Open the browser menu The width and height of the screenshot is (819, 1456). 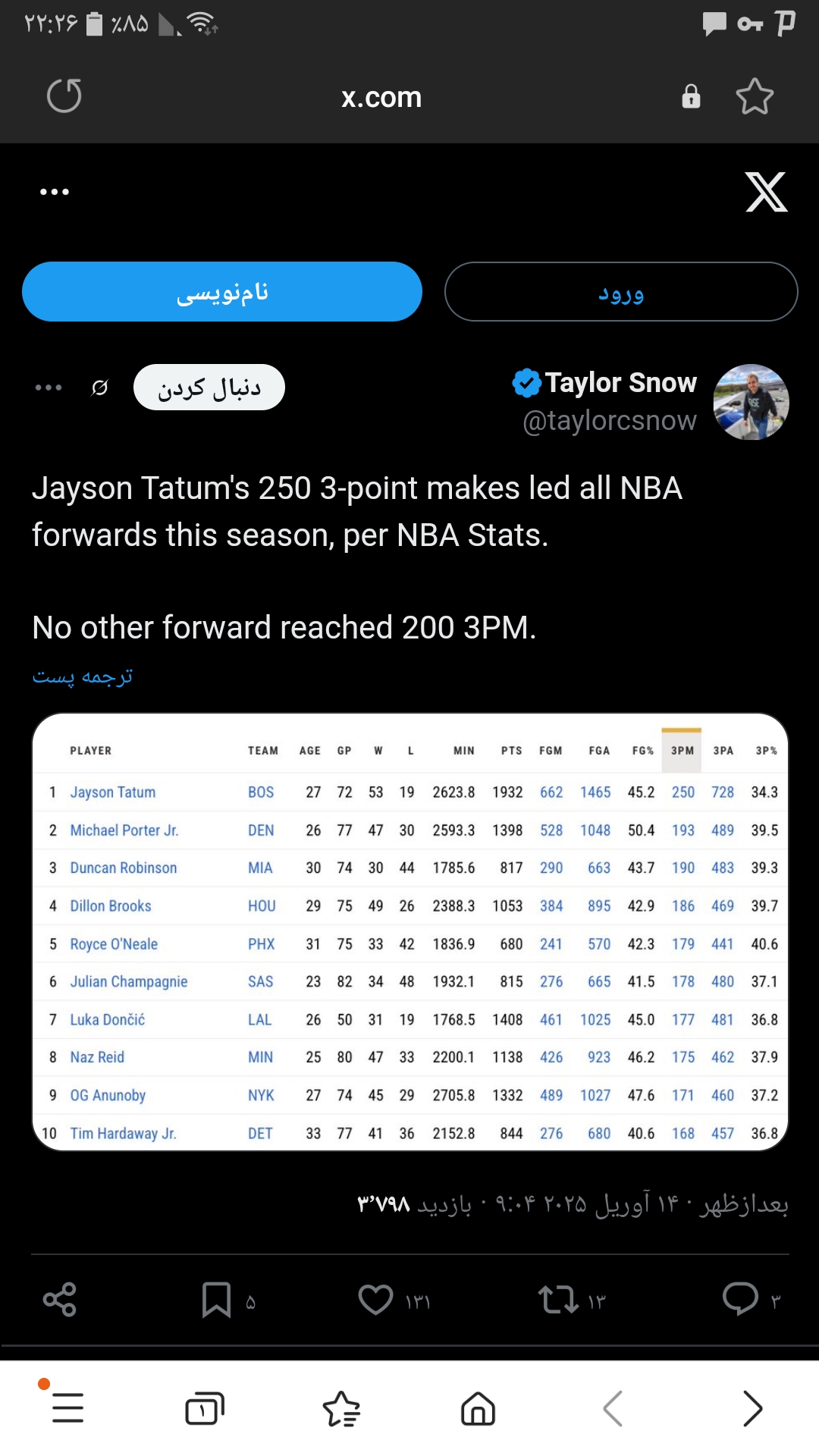tap(67, 1408)
